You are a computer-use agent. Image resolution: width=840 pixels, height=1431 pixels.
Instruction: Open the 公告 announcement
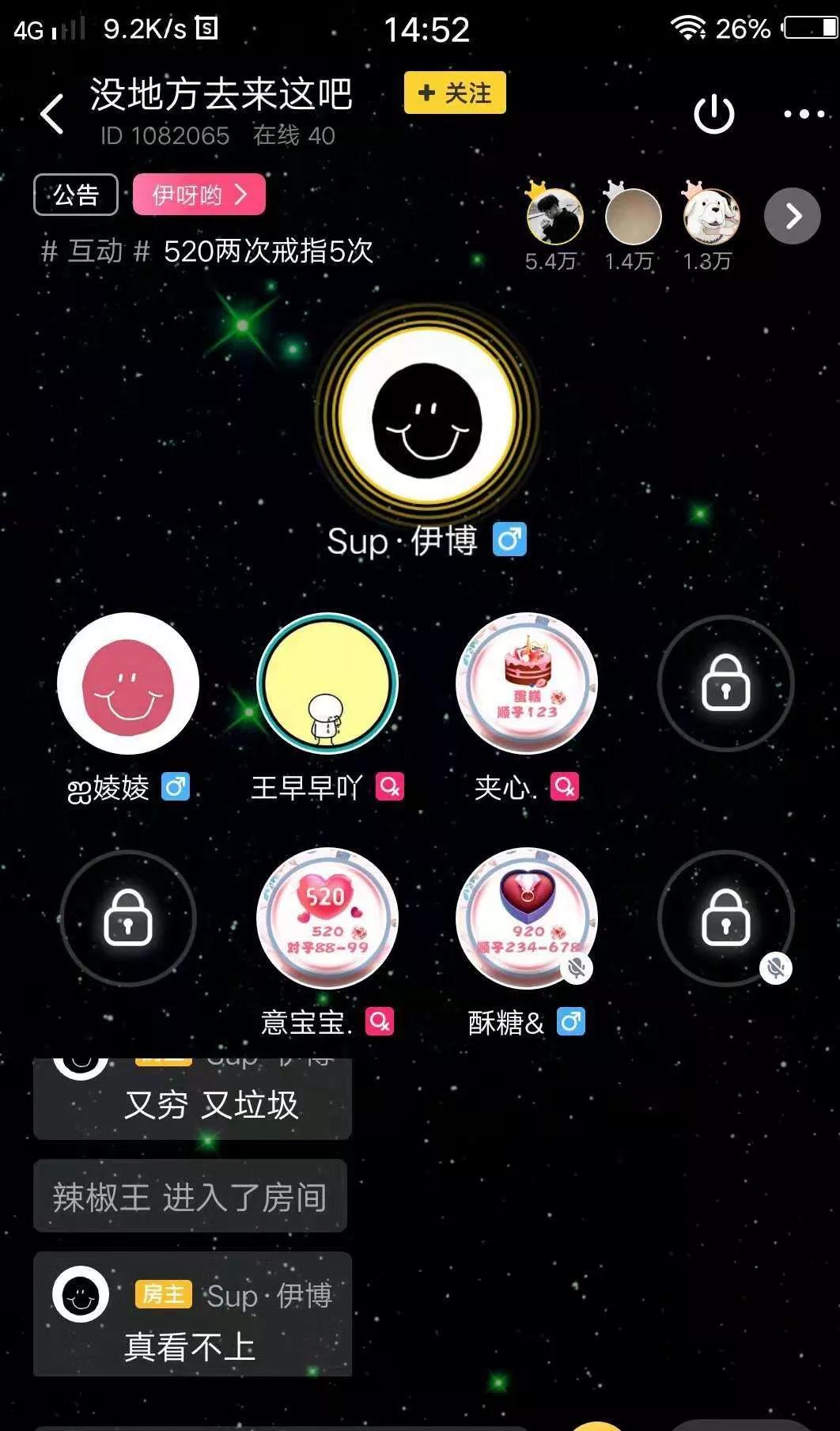(76, 195)
